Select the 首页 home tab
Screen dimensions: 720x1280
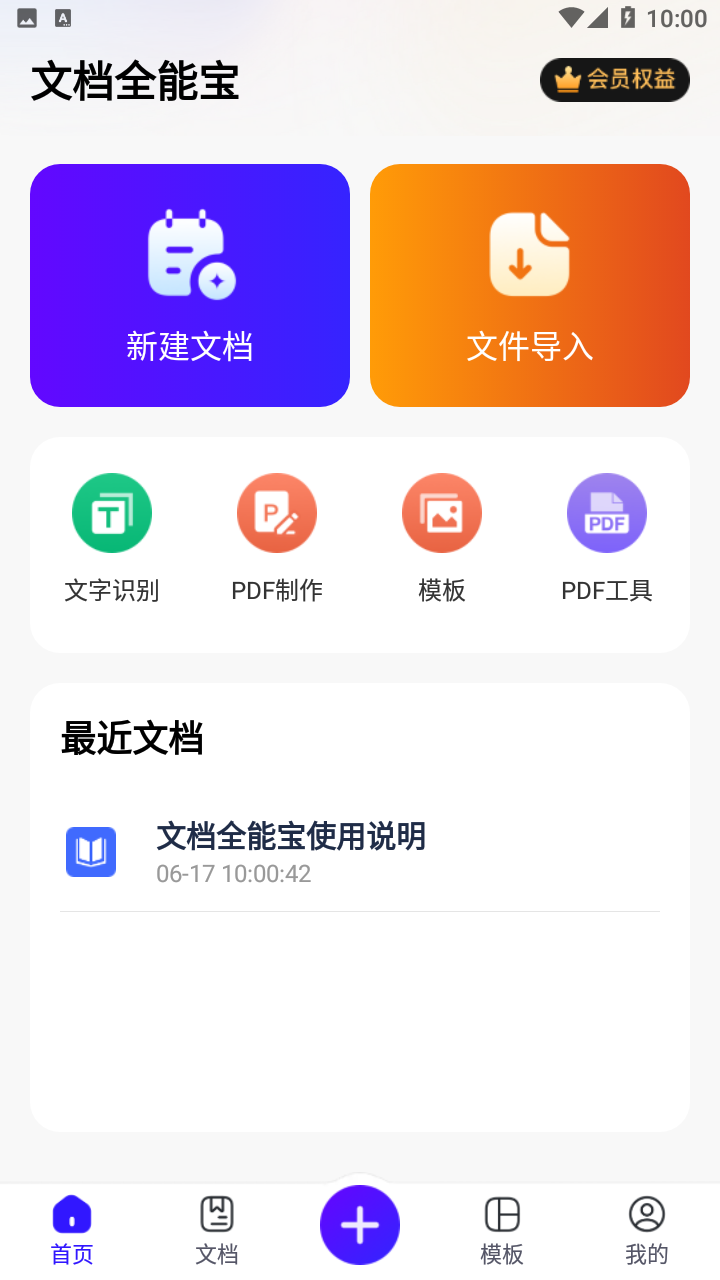[x=72, y=1231]
